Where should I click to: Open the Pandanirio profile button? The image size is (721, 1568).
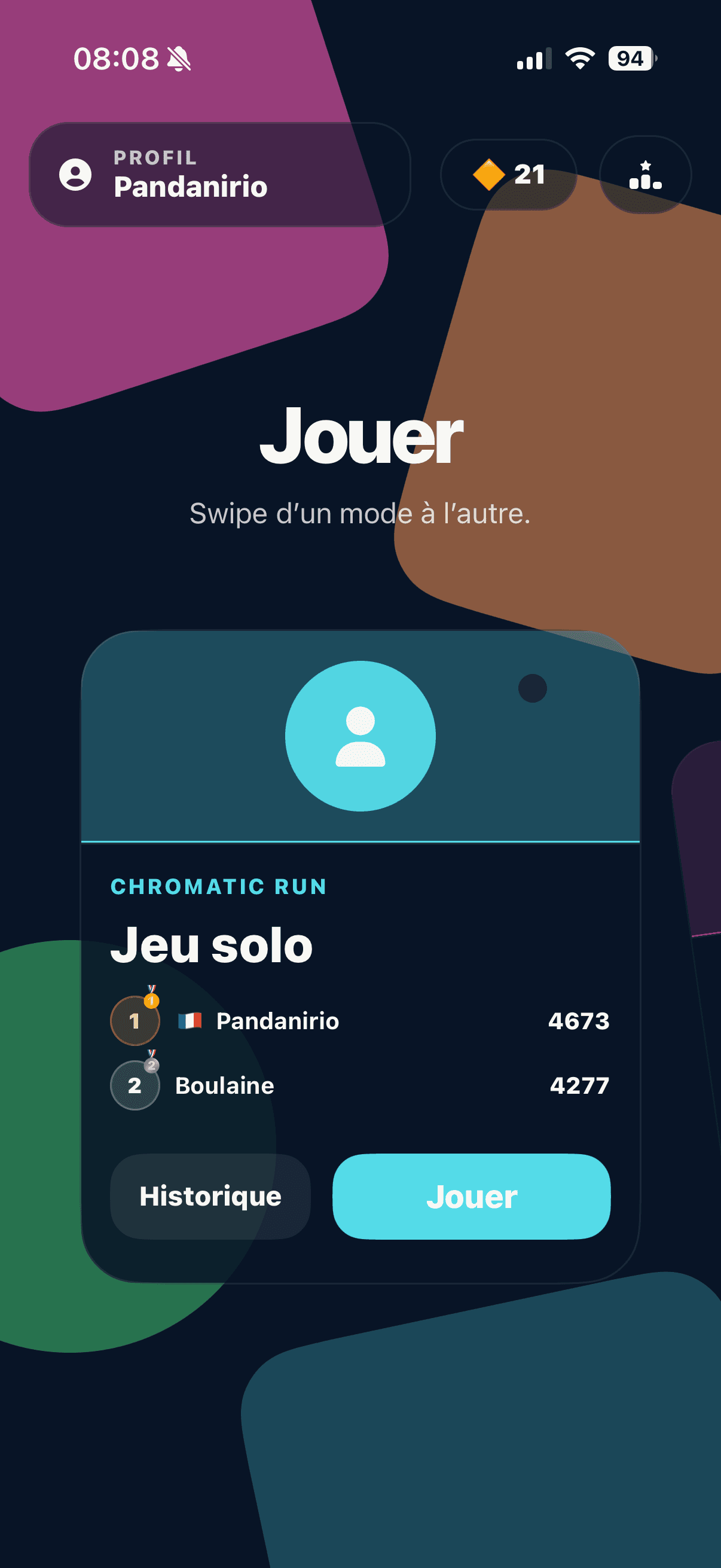click(219, 175)
